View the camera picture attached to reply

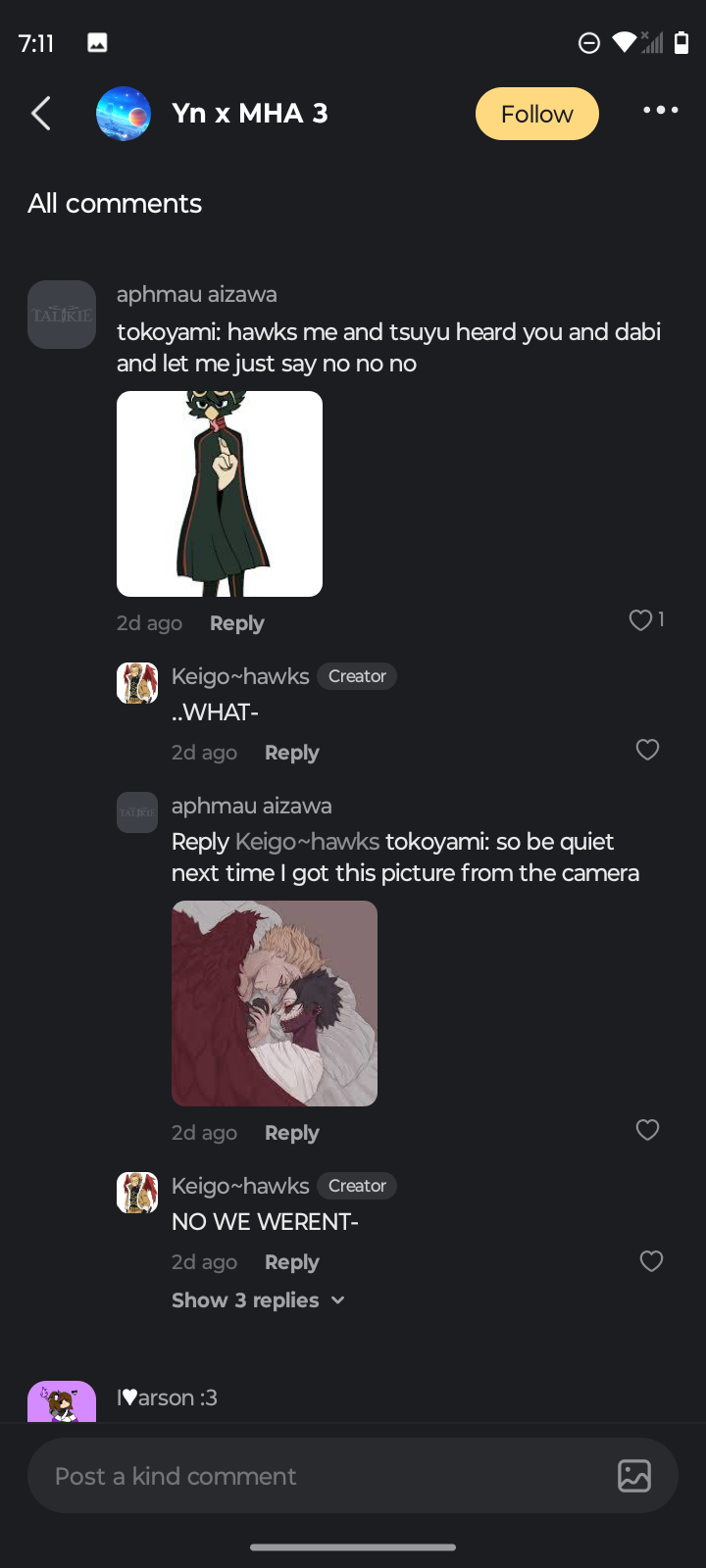click(x=275, y=1004)
